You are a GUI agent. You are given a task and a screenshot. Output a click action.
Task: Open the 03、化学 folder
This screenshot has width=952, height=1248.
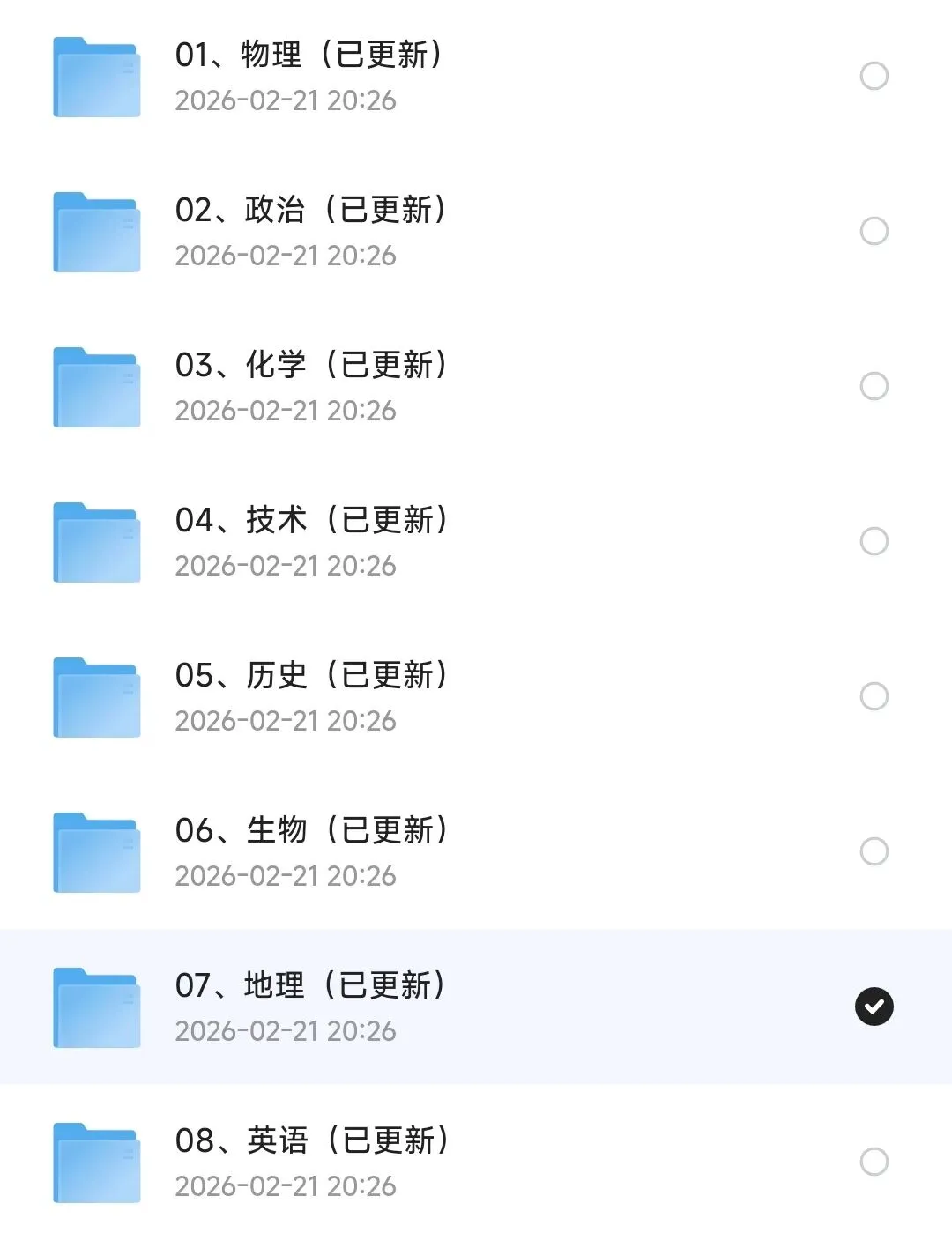coord(310,366)
